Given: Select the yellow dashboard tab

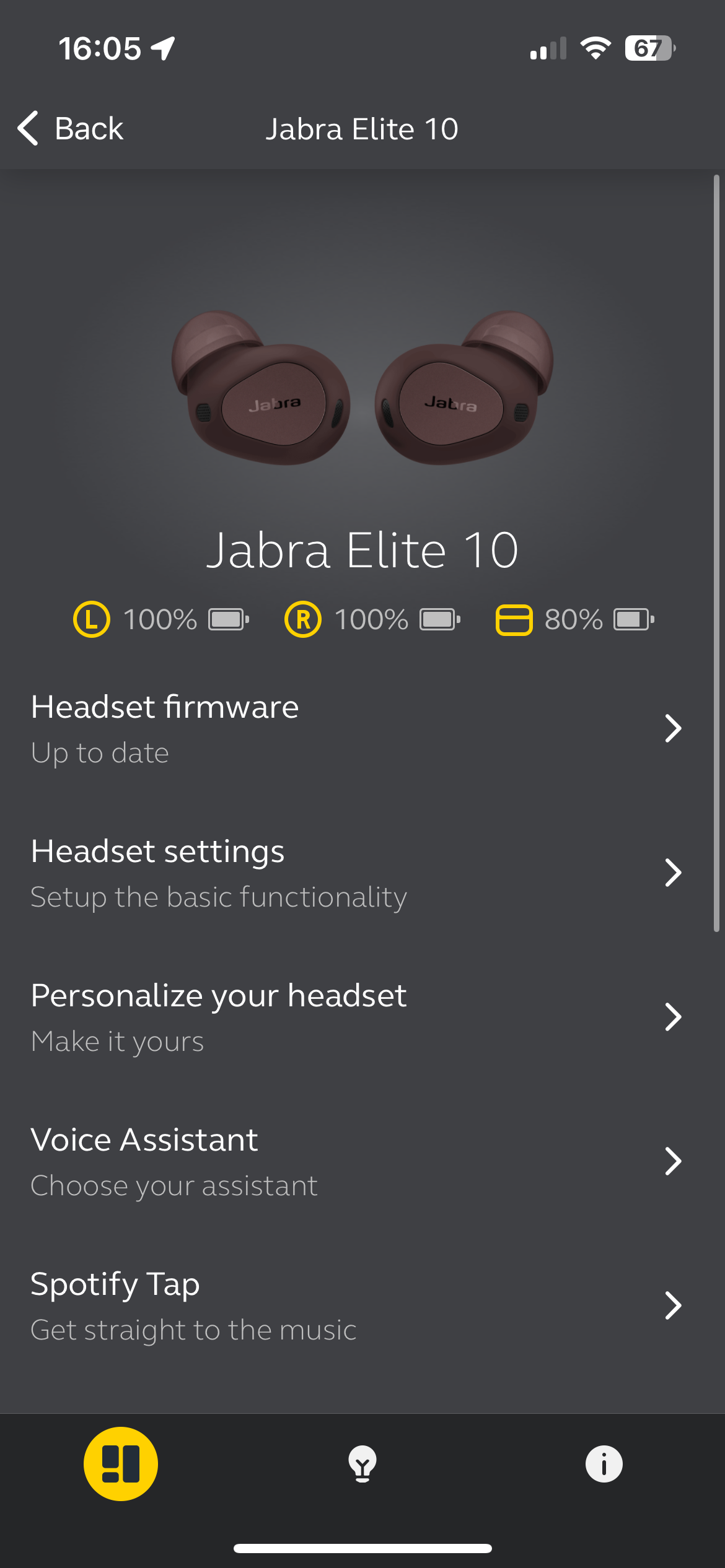Looking at the screenshot, I should pyautogui.click(x=121, y=1464).
